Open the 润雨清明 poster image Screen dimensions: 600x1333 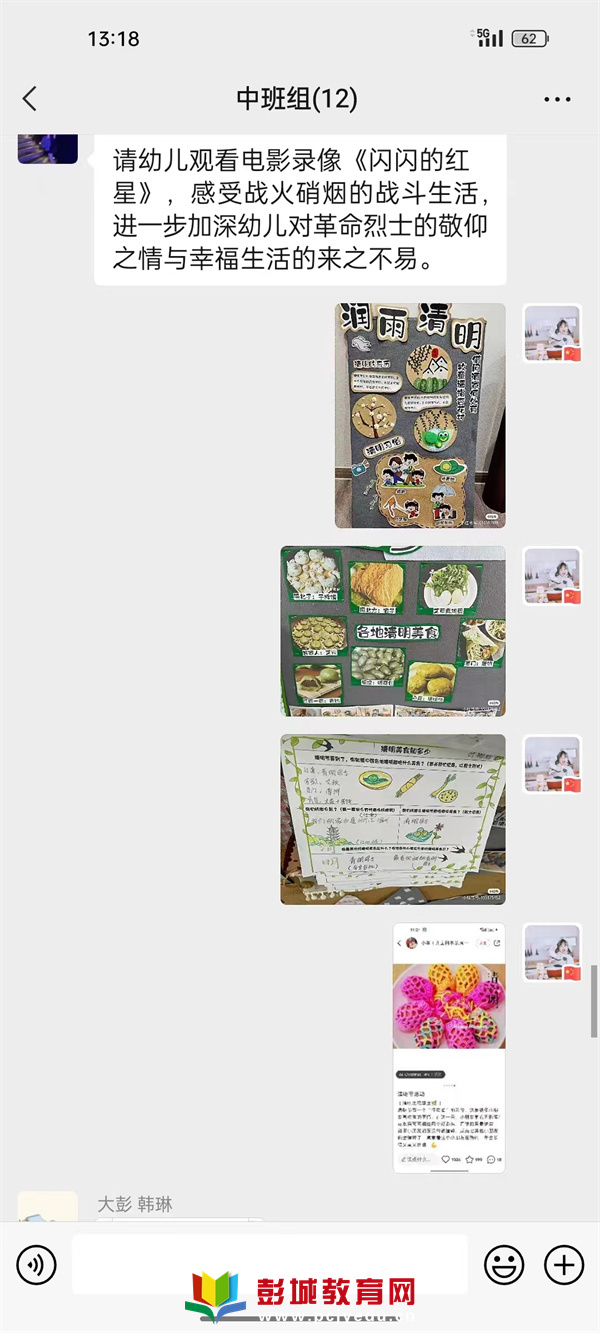(420, 415)
